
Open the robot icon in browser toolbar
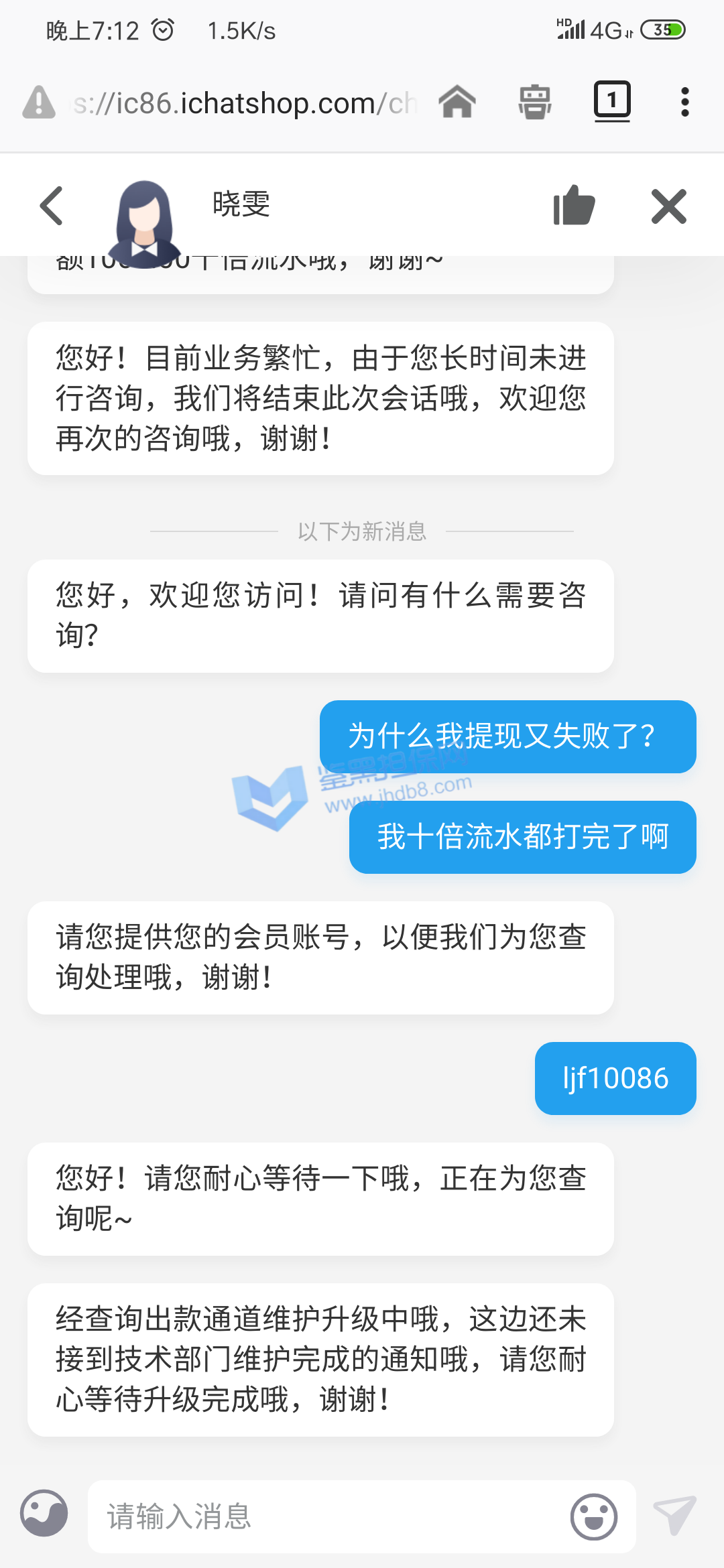point(535,103)
